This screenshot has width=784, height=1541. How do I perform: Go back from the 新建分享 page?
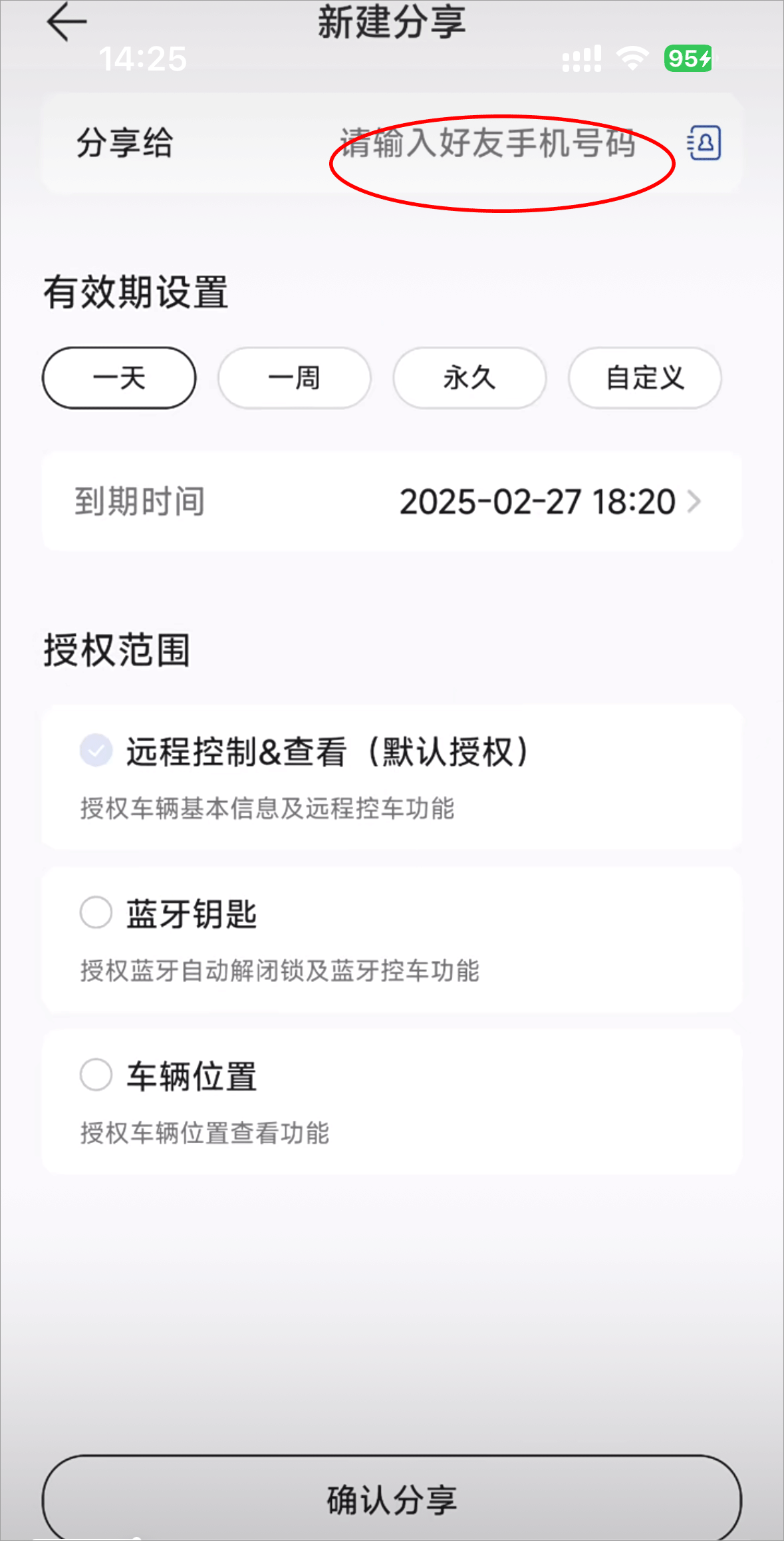[66, 22]
